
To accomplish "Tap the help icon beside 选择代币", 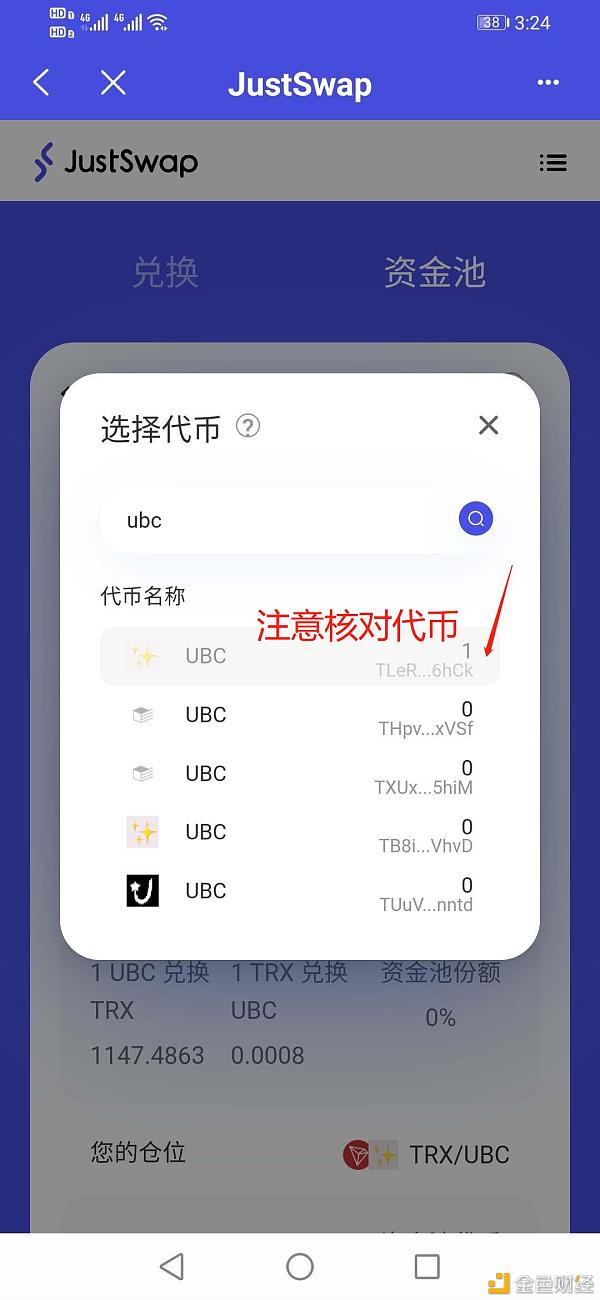I will 248,427.
